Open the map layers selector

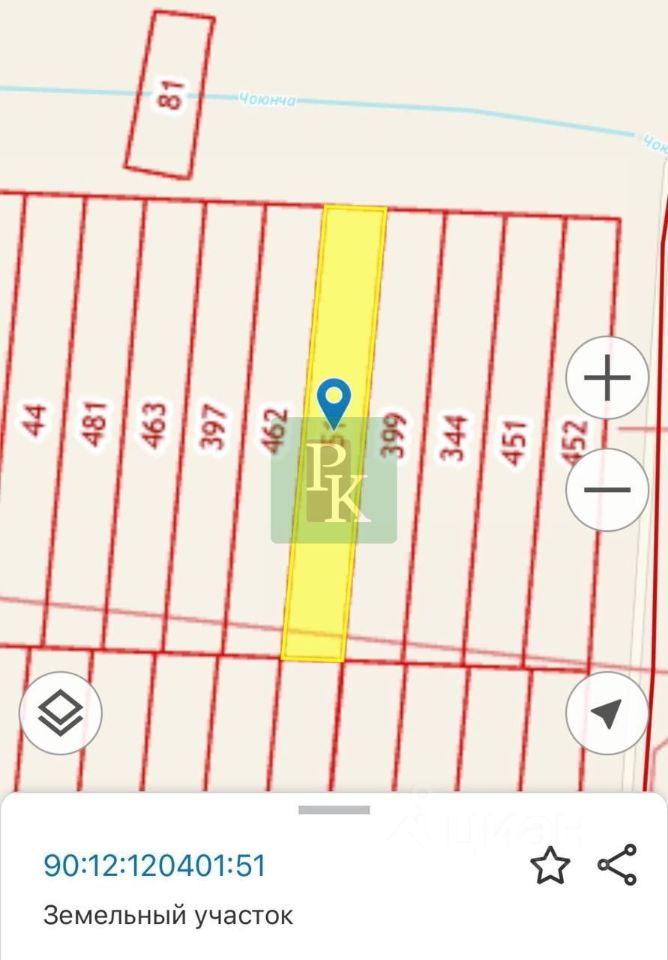click(61, 713)
